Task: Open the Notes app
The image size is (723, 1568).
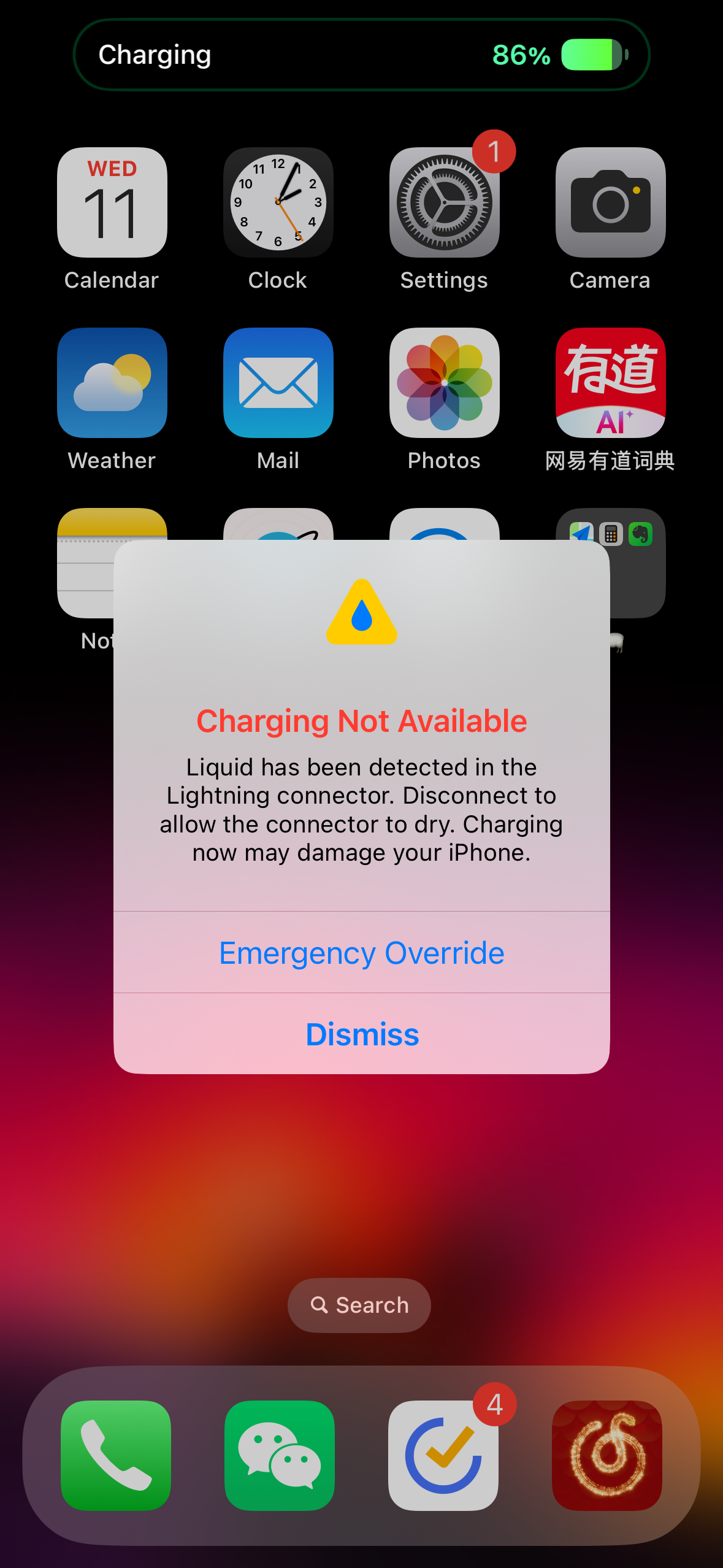Action: pyautogui.click(x=85, y=563)
